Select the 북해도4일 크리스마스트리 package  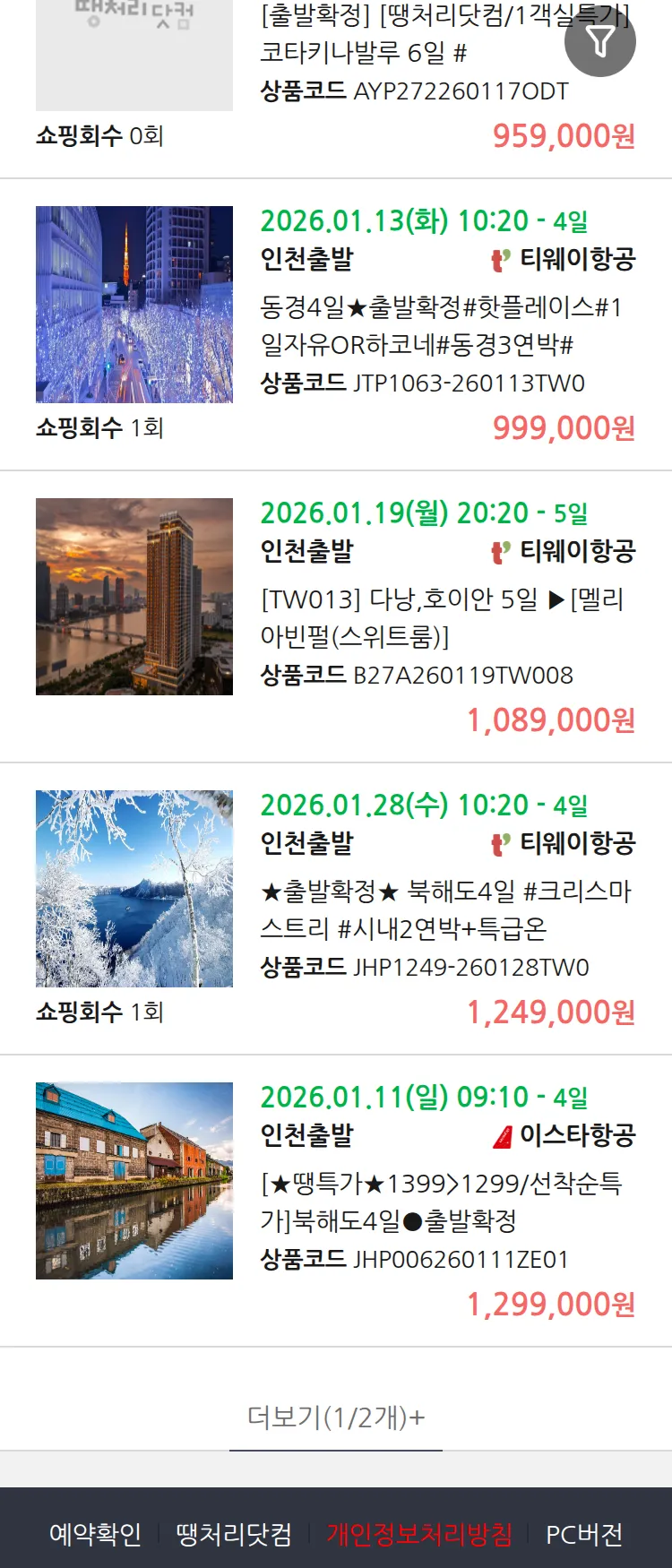pos(445,910)
